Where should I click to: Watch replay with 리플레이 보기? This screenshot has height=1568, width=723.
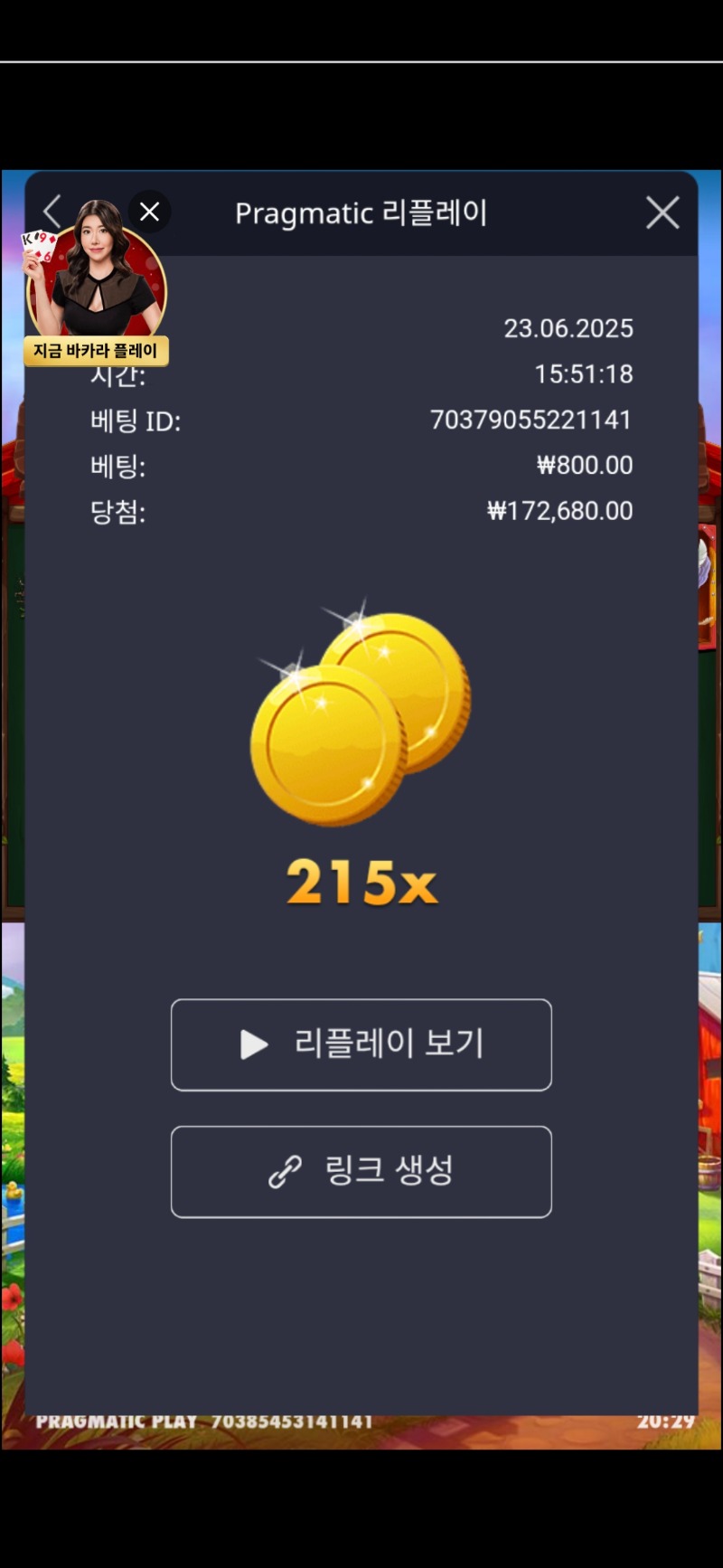point(361,1044)
